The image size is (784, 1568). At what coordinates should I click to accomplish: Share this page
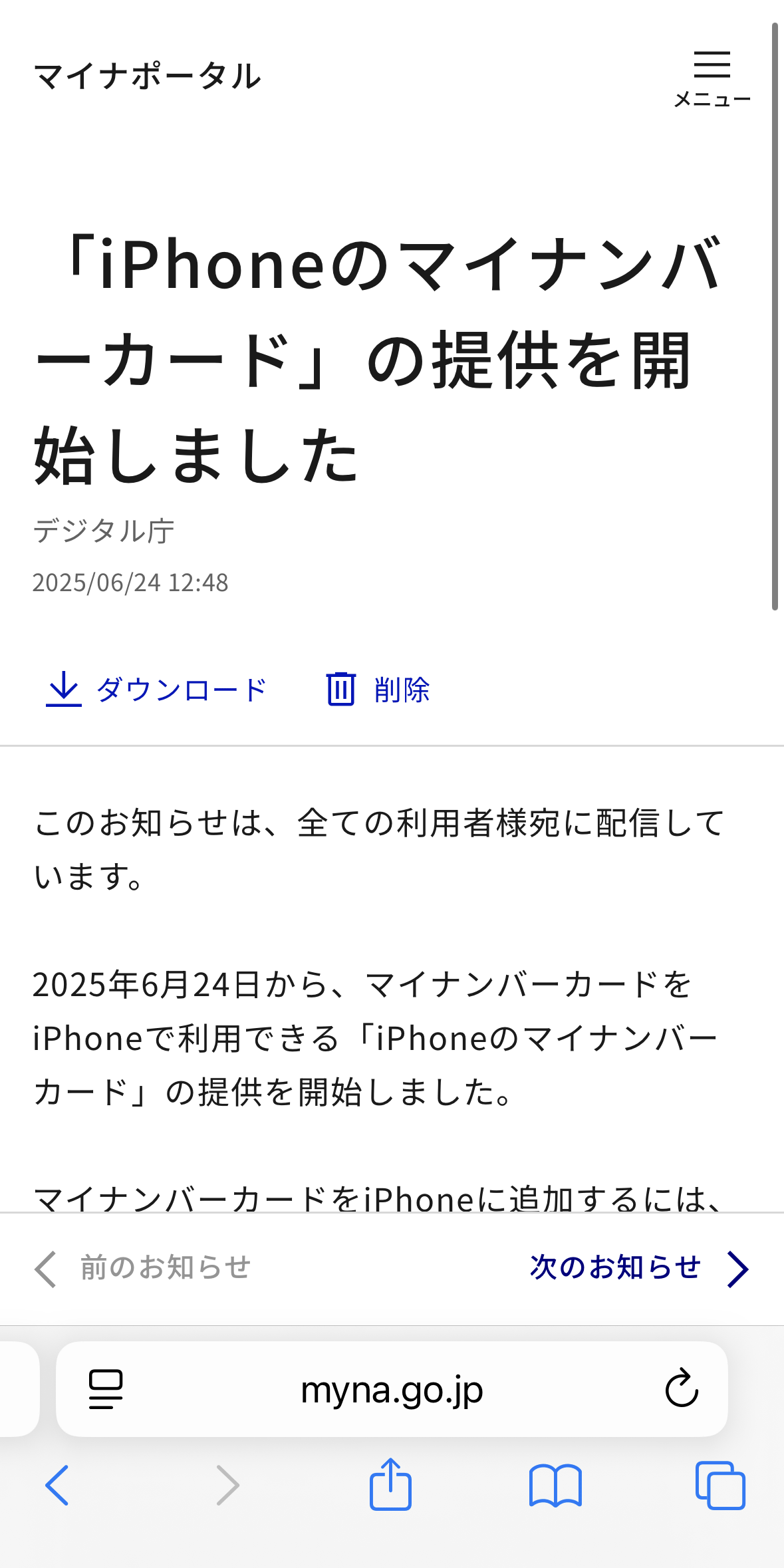click(390, 1484)
